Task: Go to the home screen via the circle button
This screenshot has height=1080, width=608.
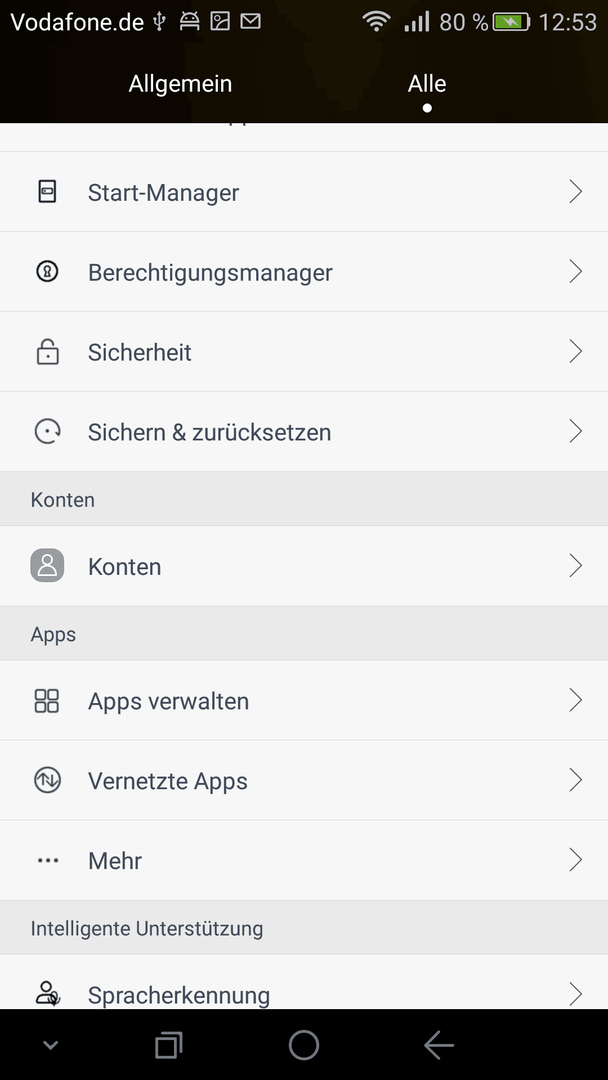Action: pyautogui.click(x=304, y=1046)
